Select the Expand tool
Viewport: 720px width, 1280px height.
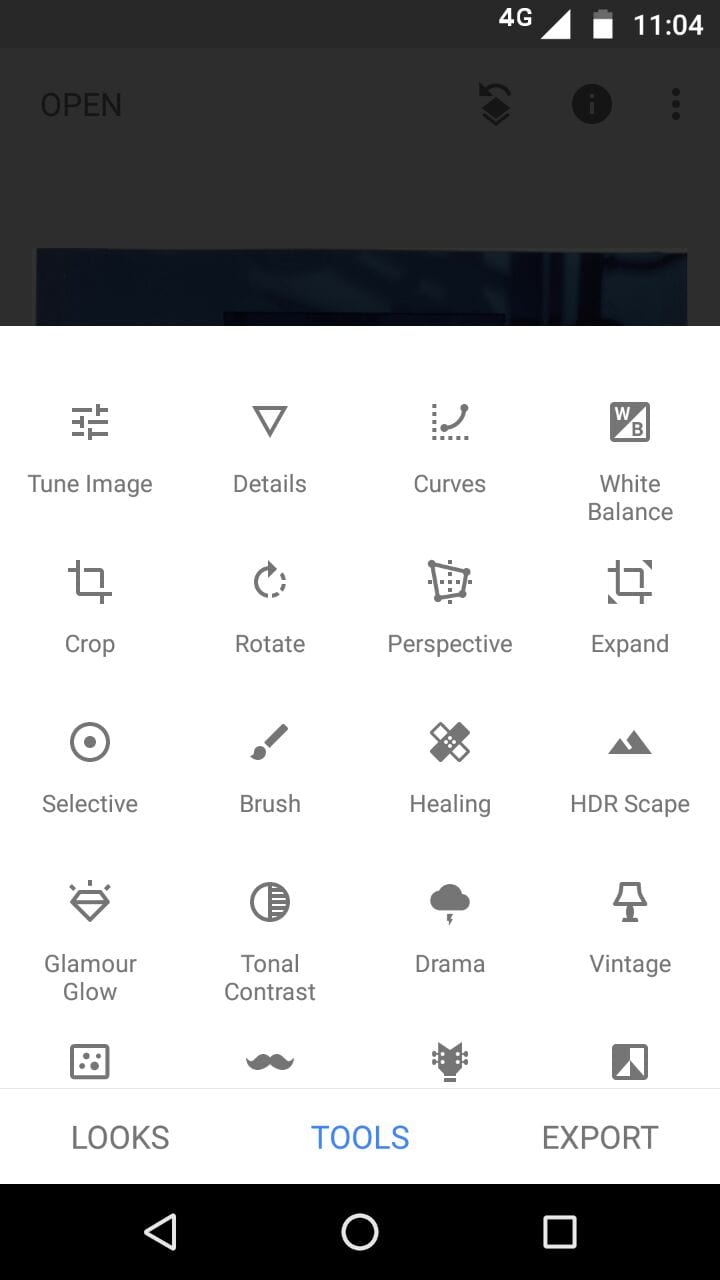630,605
